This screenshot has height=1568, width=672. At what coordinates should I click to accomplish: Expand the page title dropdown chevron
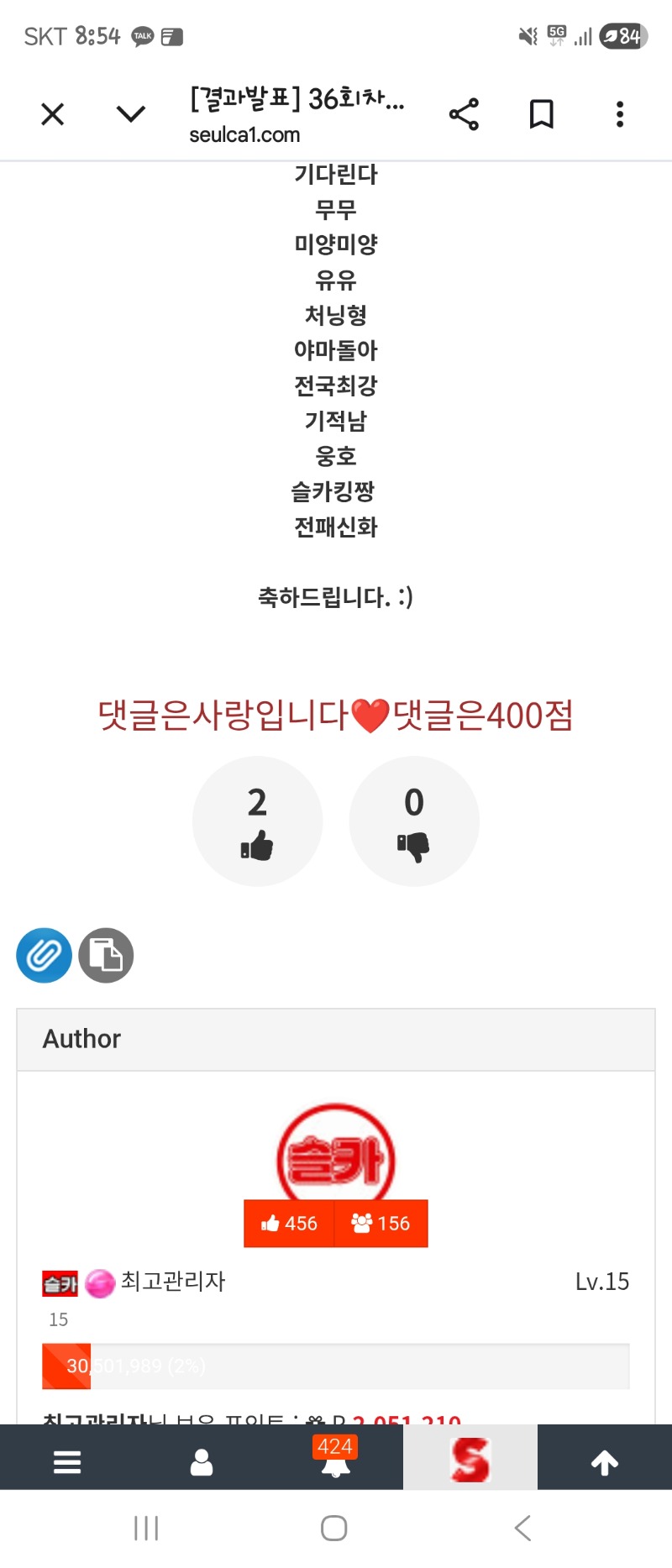[x=131, y=114]
